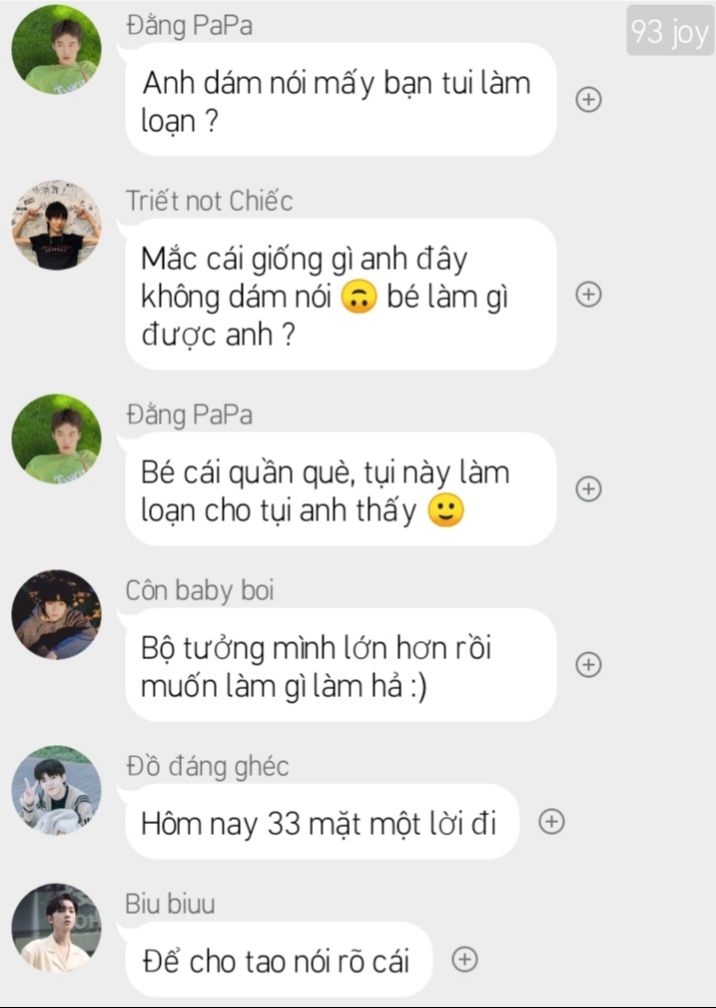
Task: Tap plus icon next to Đồ đáng ghéc's message
Action: click(x=552, y=821)
